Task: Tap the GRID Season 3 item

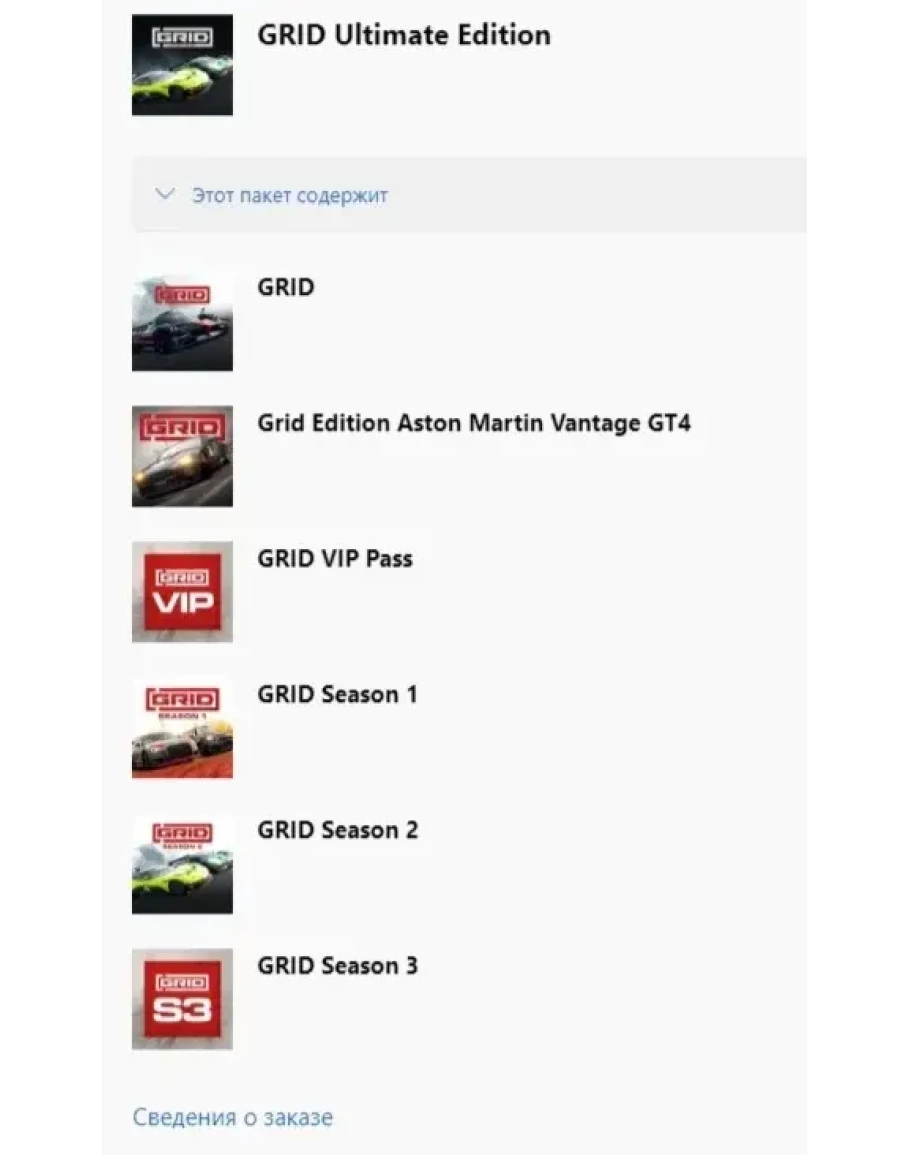Action: point(337,966)
